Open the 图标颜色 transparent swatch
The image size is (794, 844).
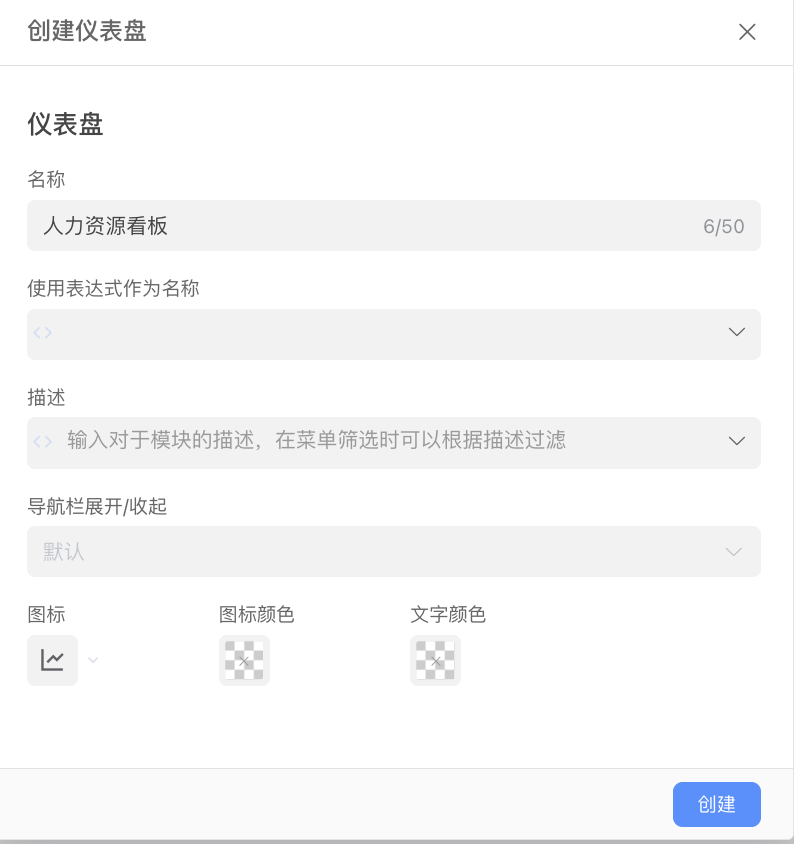(244, 660)
